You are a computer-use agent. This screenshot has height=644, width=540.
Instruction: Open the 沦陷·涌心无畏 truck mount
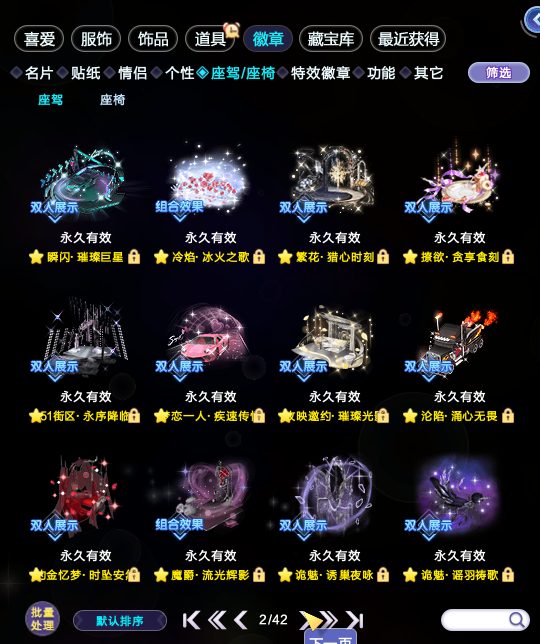(460, 343)
